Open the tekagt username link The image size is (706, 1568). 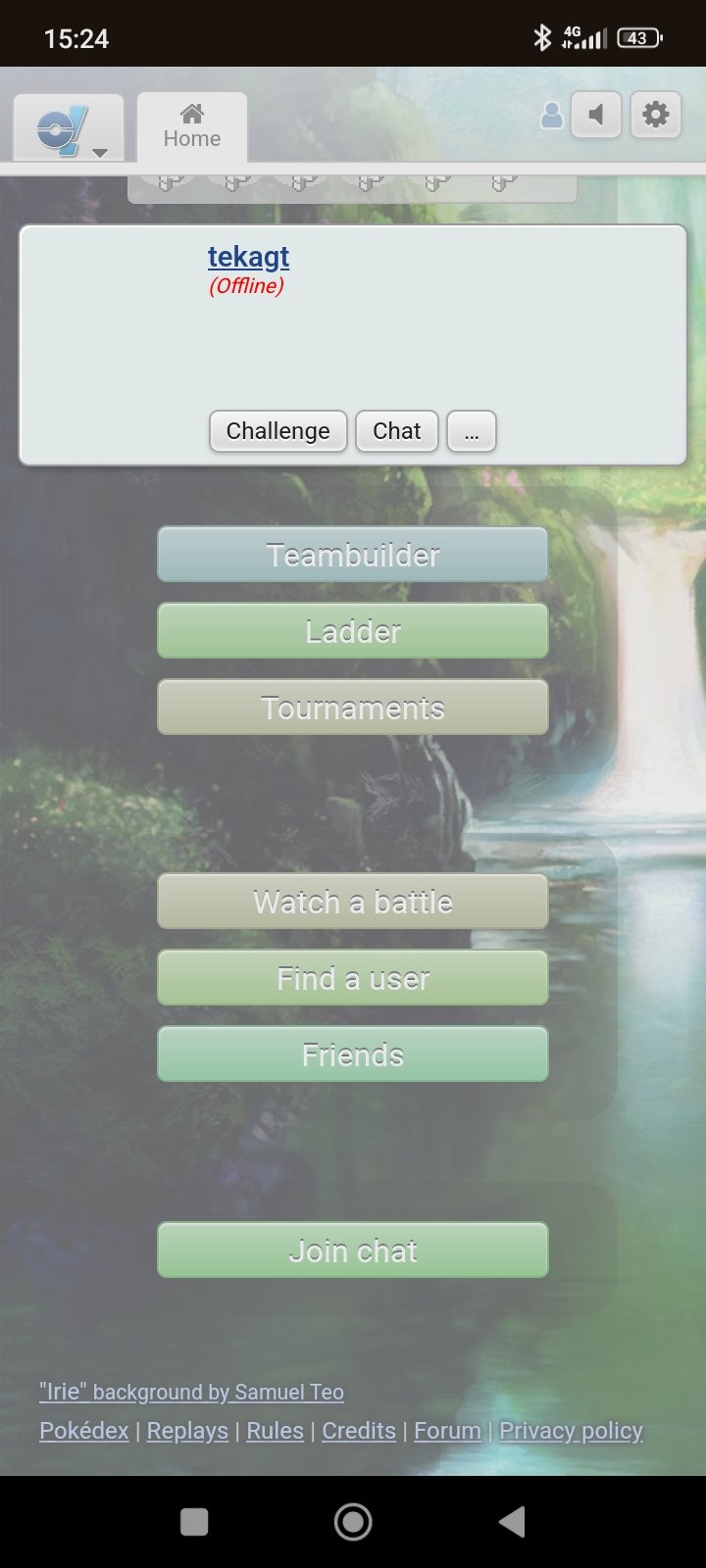248,257
